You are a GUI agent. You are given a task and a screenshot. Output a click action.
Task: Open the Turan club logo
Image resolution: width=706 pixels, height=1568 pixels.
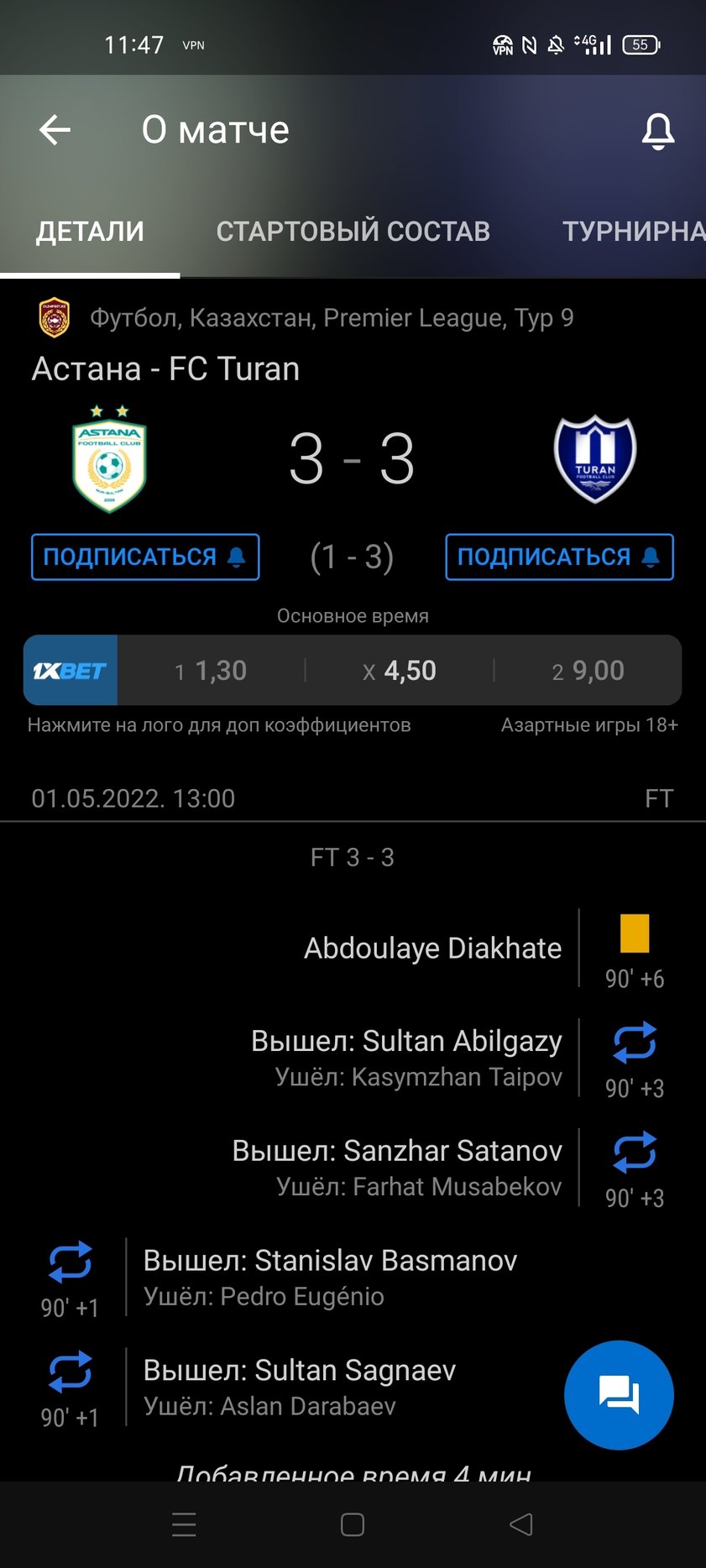click(595, 460)
